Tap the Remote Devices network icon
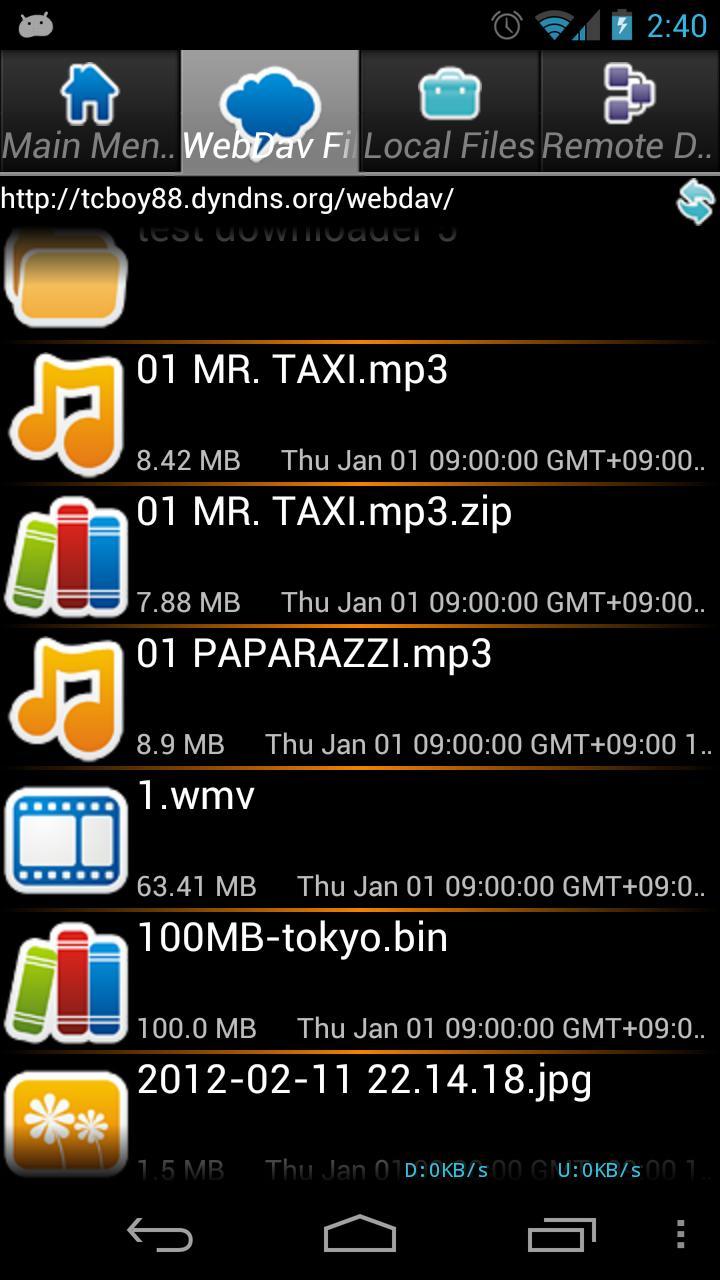The width and height of the screenshot is (720, 1280). coord(630,95)
